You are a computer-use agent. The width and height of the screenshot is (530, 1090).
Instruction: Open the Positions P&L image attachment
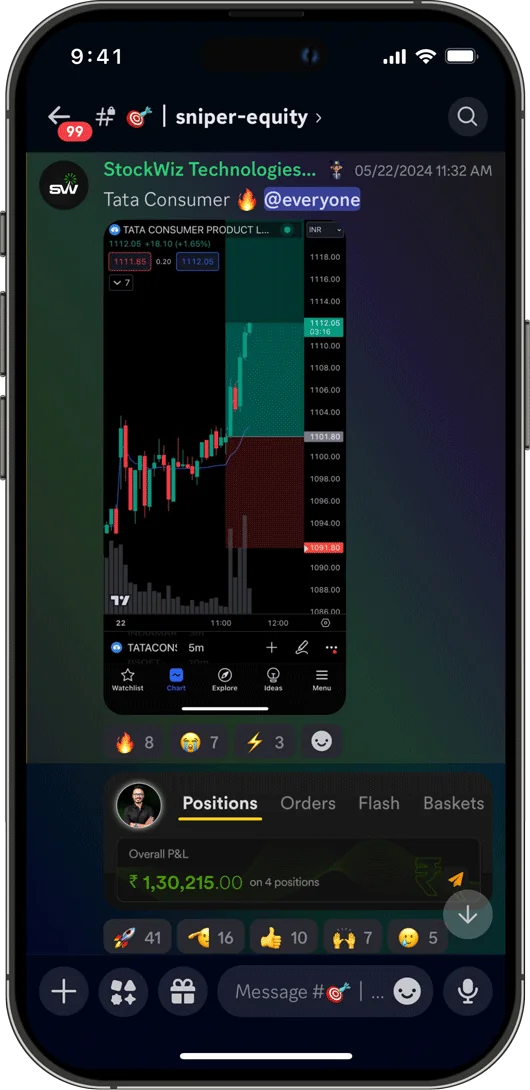pyautogui.click(x=298, y=841)
